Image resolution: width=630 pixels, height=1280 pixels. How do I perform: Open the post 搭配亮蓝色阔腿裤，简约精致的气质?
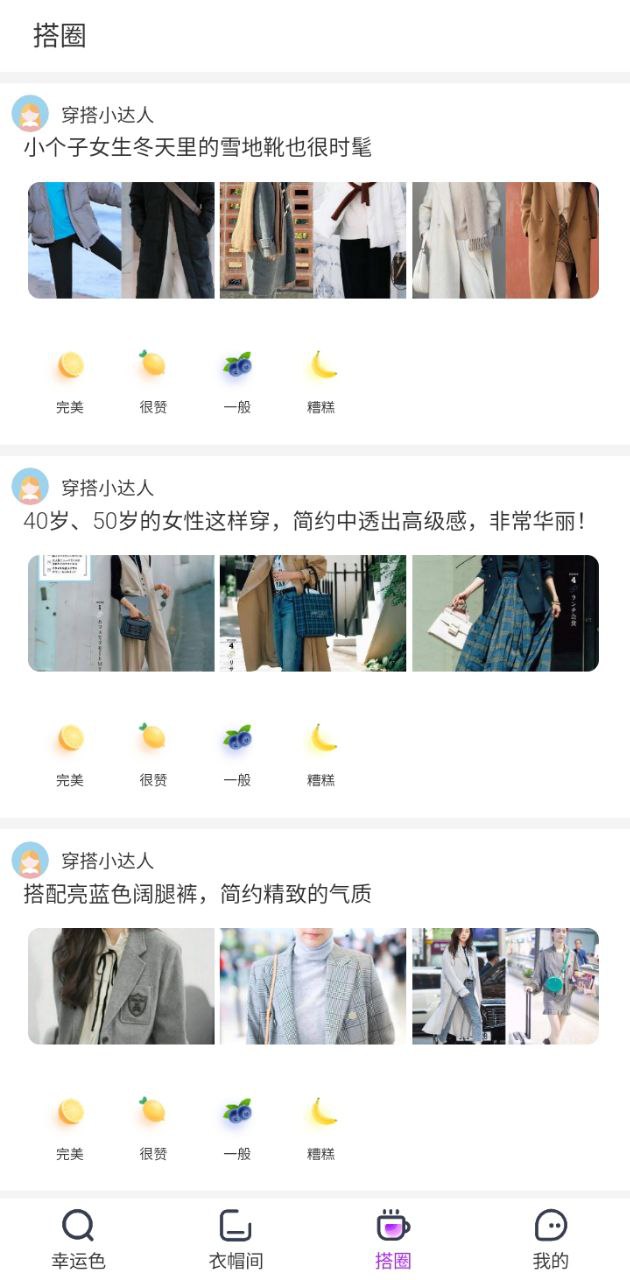[197, 894]
